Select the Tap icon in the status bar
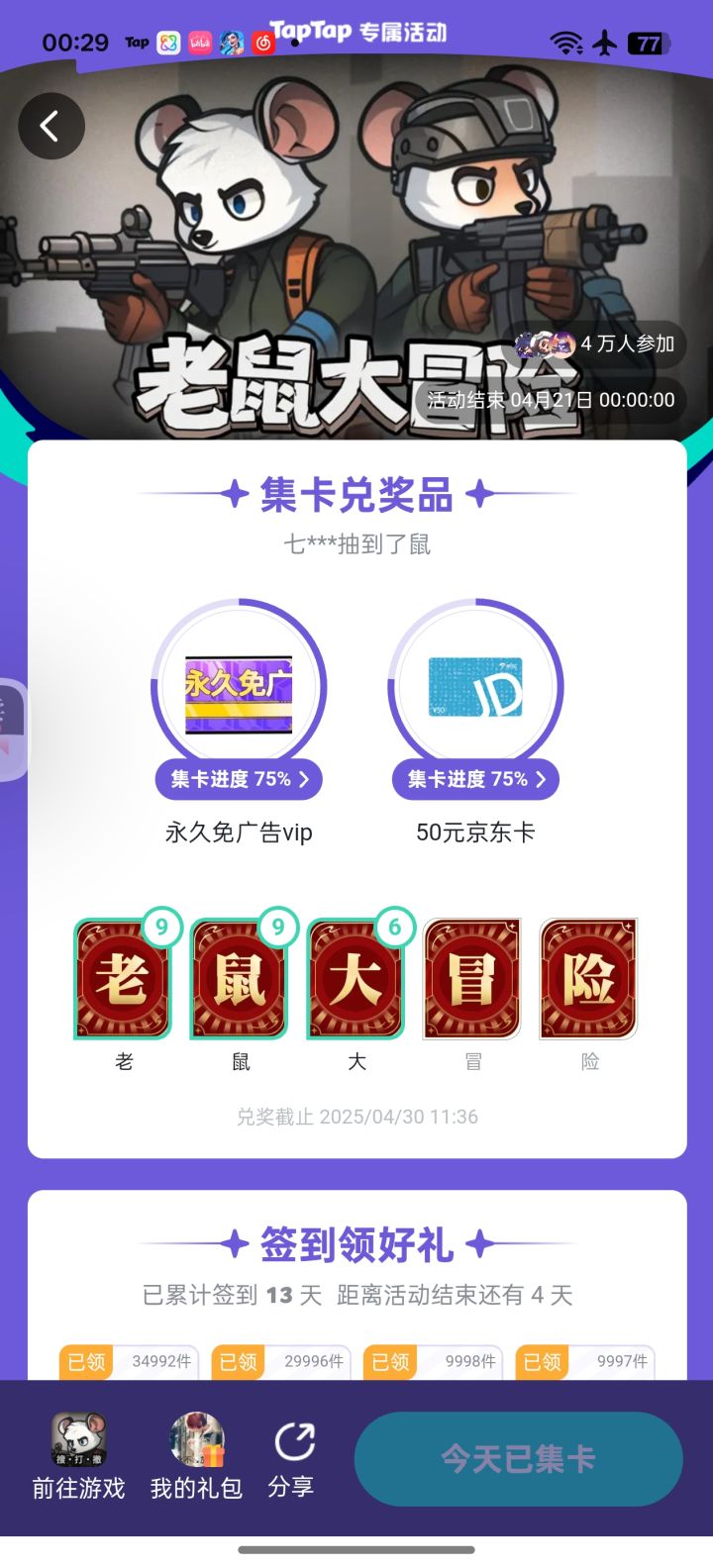Image resolution: width=713 pixels, height=1568 pixels. point(138,42)
